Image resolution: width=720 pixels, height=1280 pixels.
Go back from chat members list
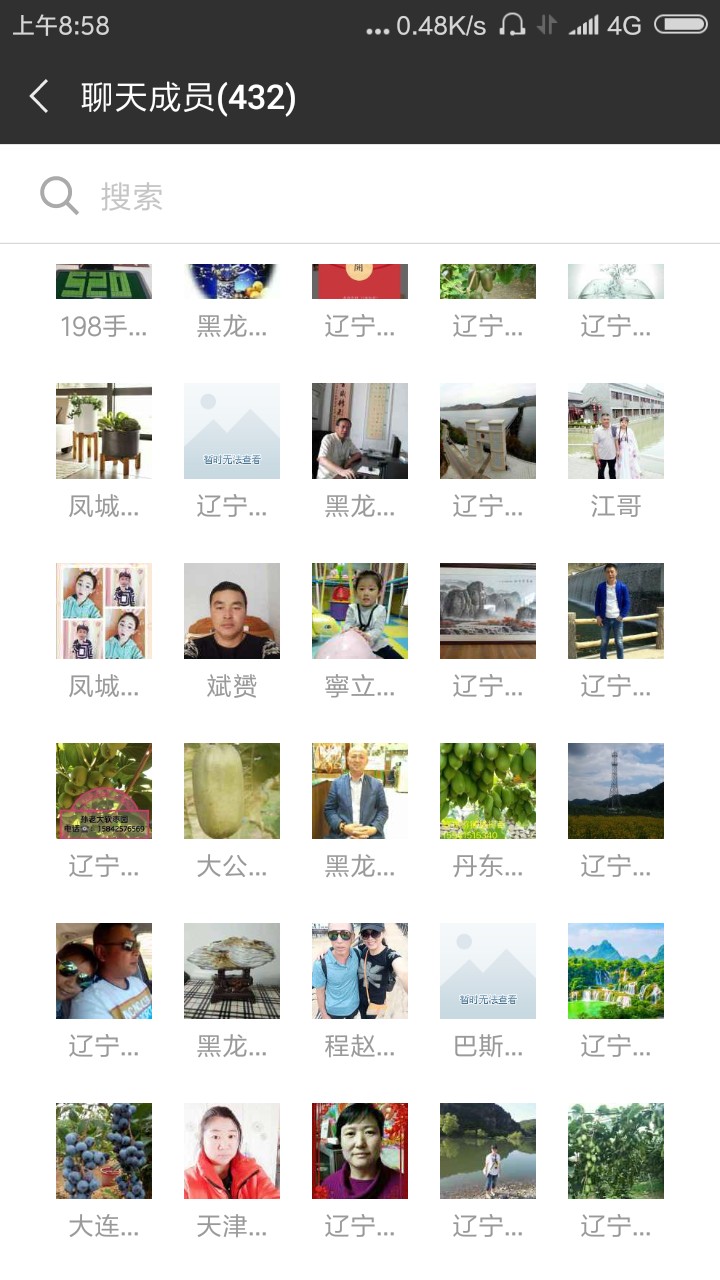click(39, 97)
